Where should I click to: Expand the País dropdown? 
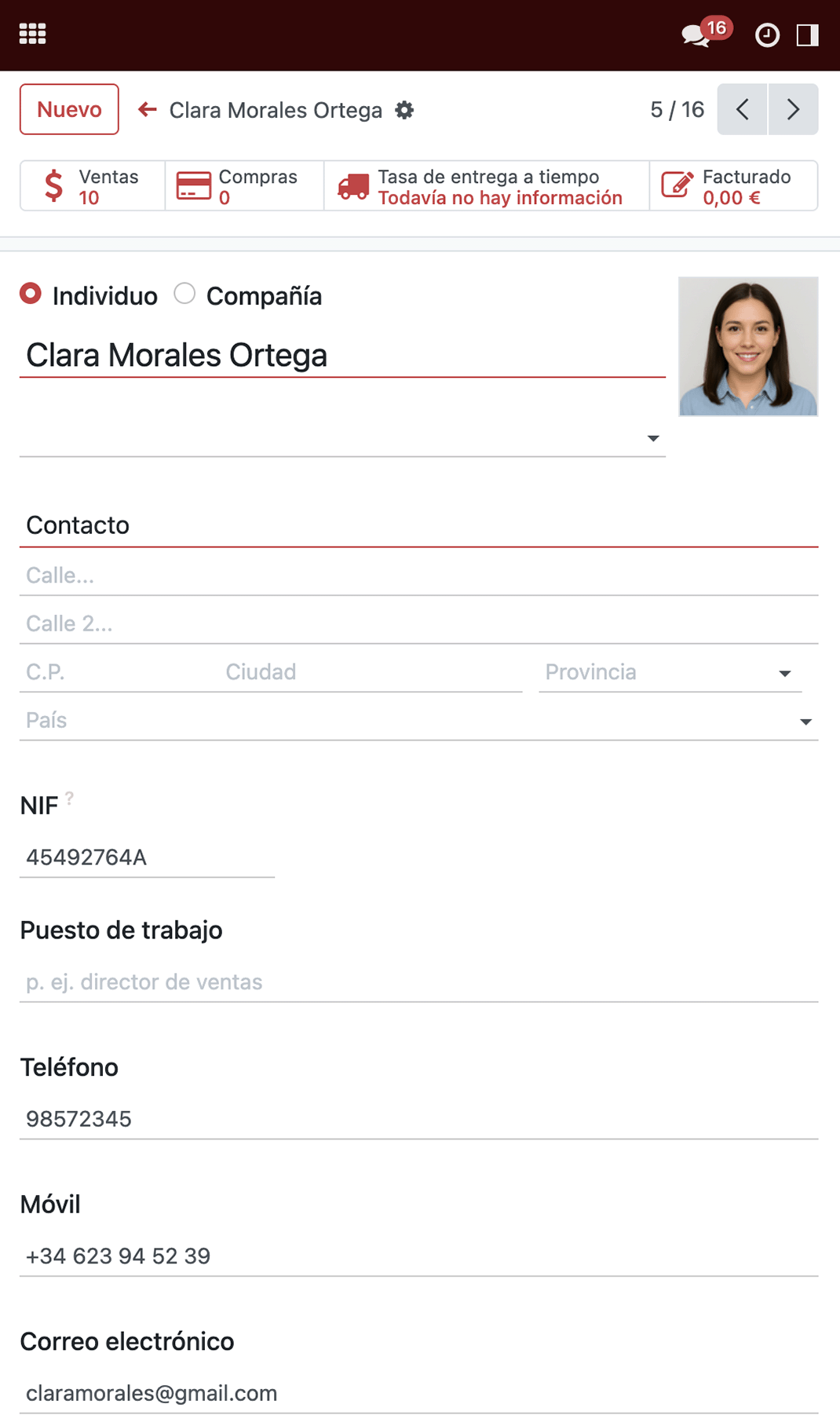419,721
